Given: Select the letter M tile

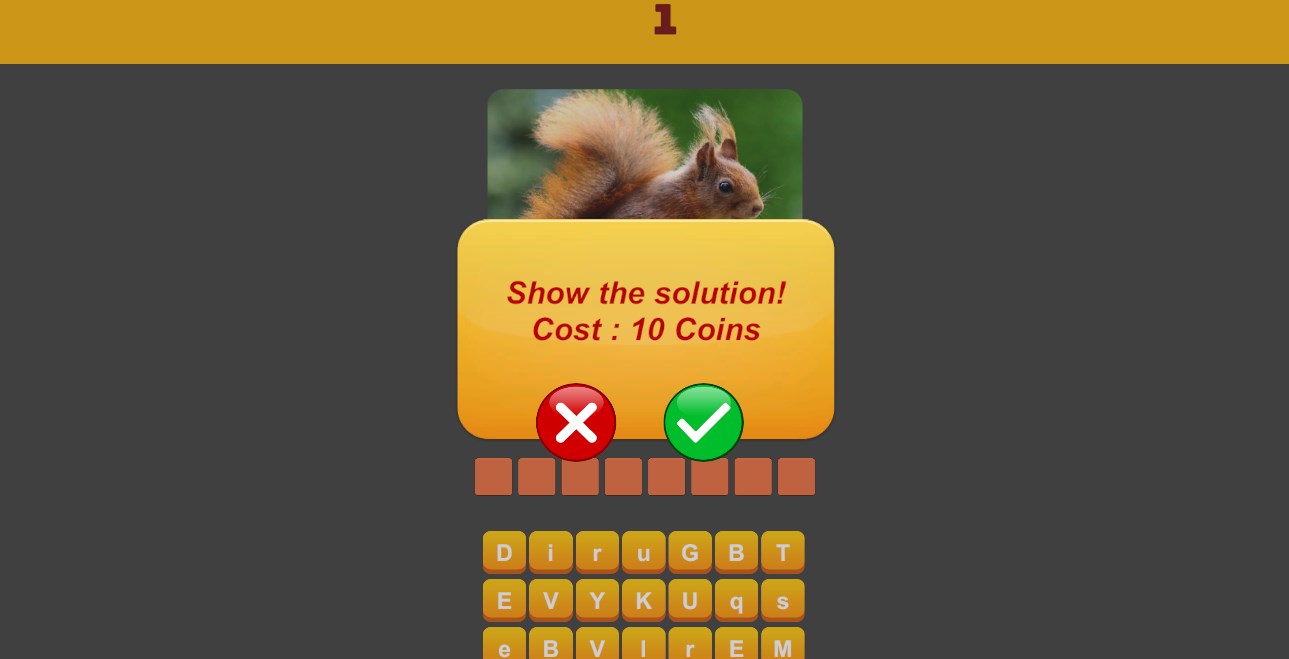Looking at the screenshot, I should [783, 645].
